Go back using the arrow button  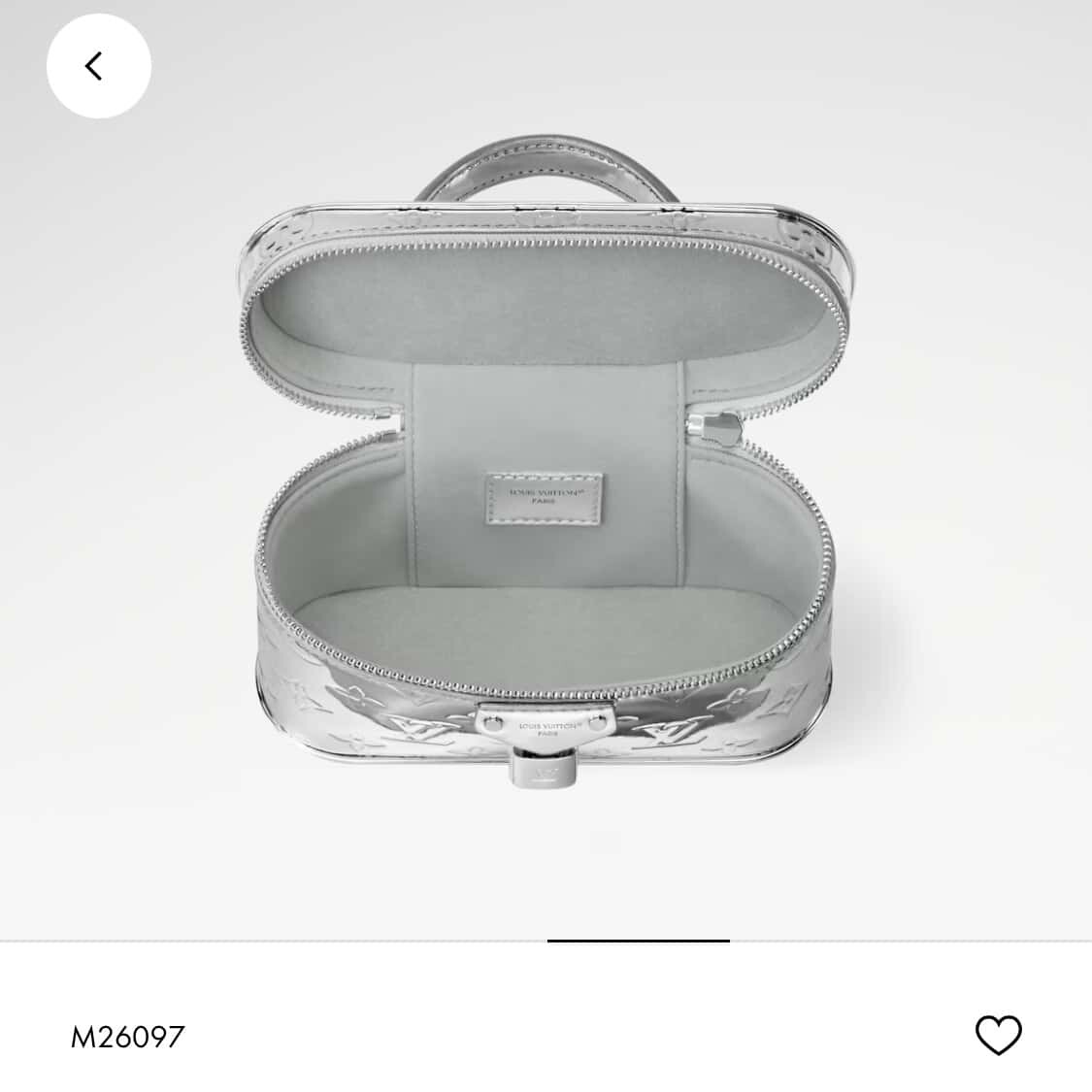coord(98,66)
